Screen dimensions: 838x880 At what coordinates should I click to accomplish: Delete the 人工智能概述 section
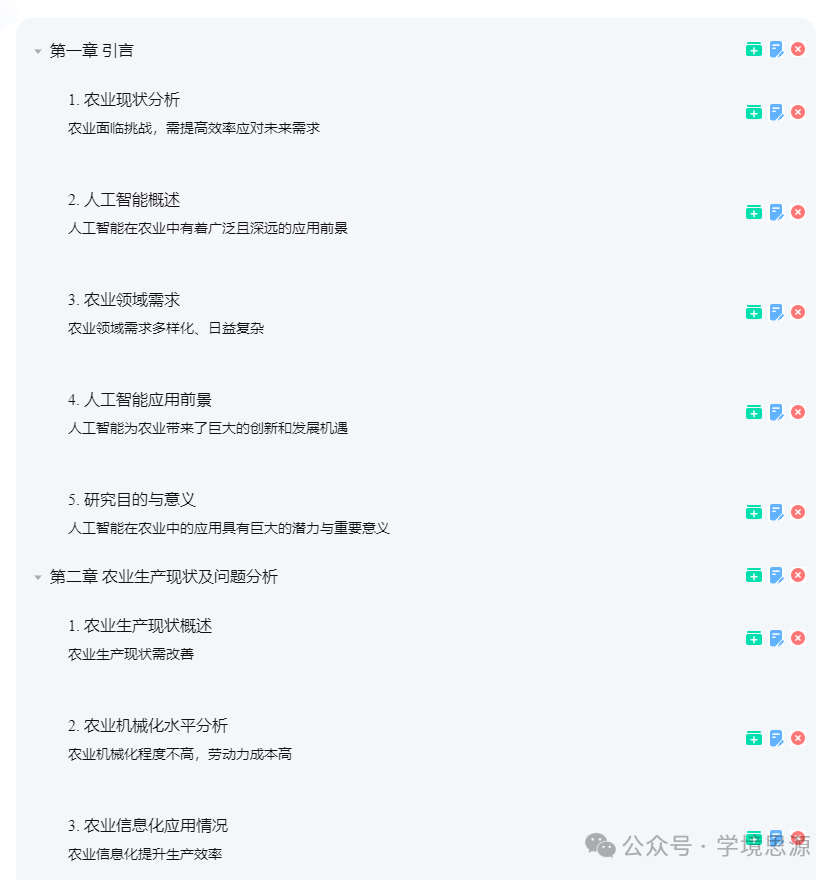click(x=797, y=212)
